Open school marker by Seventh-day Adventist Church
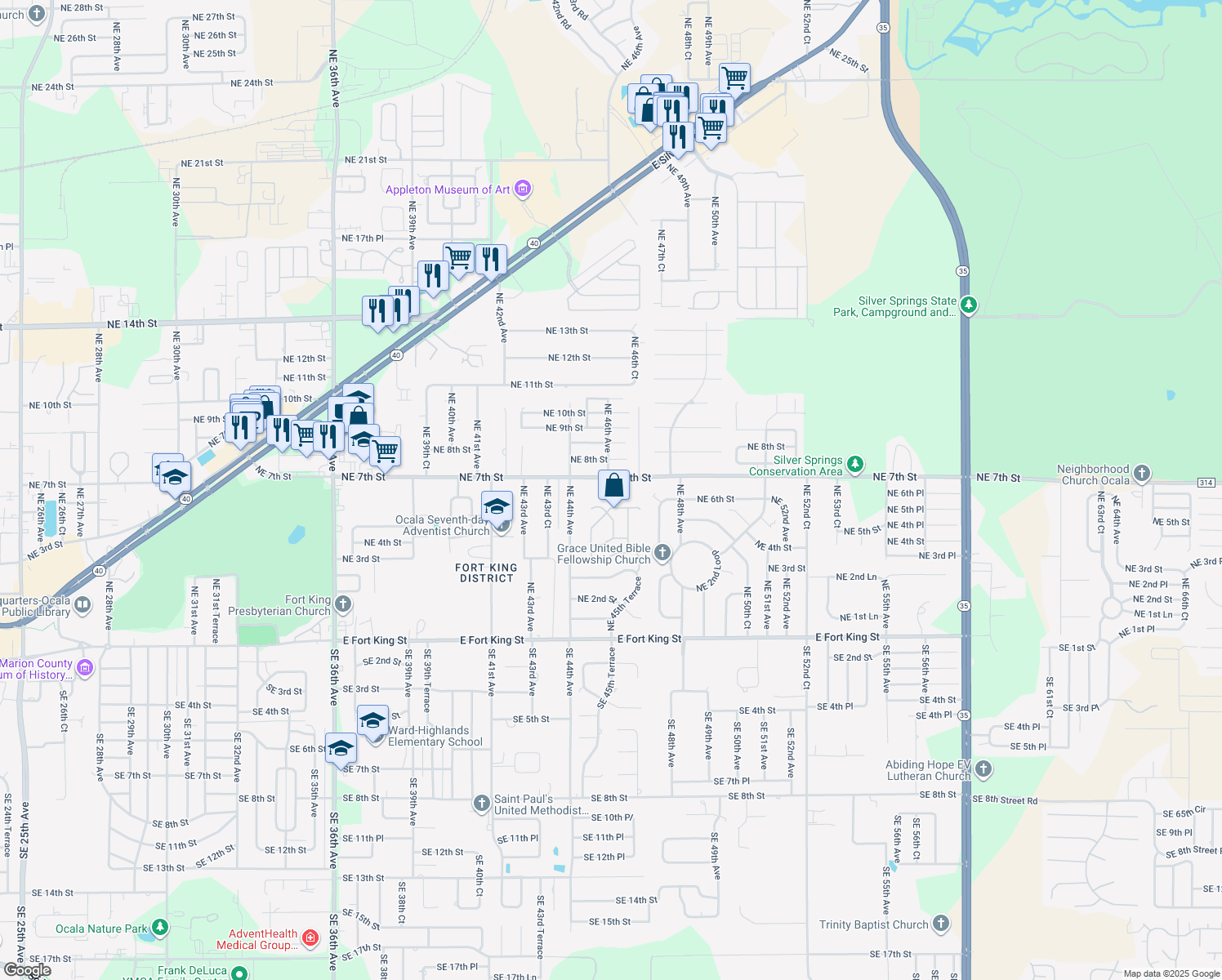 coord(497,507)
